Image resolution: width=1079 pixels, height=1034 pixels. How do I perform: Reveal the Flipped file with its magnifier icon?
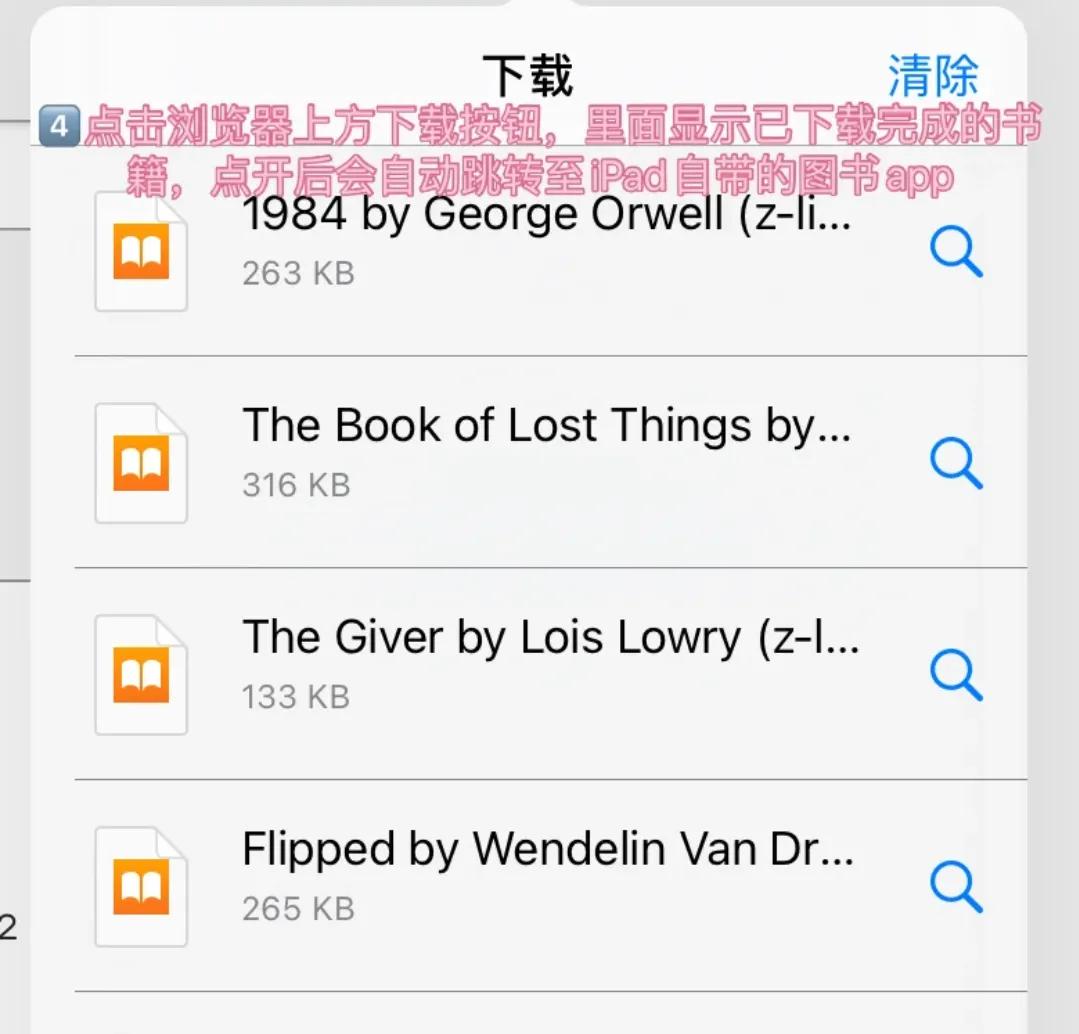956,887
